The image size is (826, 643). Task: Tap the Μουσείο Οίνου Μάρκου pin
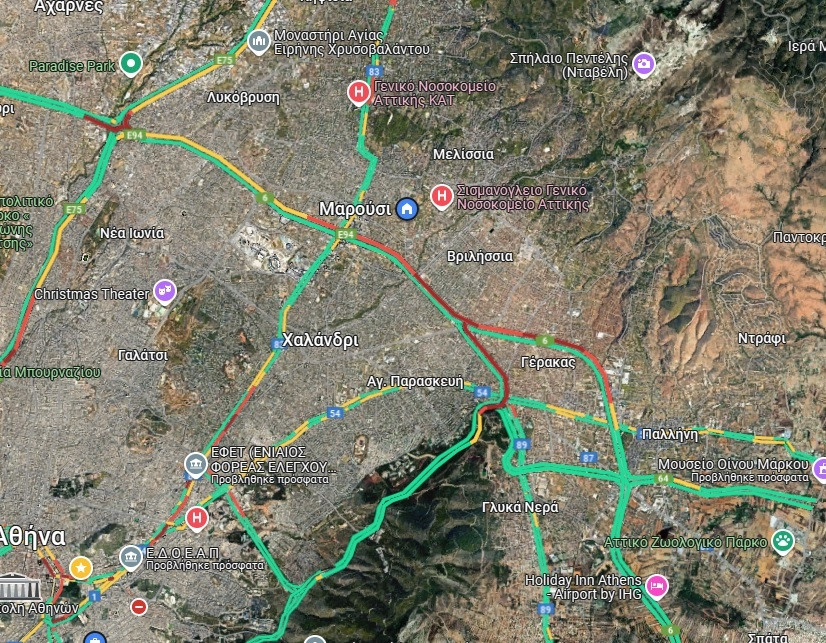[x=820, y=468]
